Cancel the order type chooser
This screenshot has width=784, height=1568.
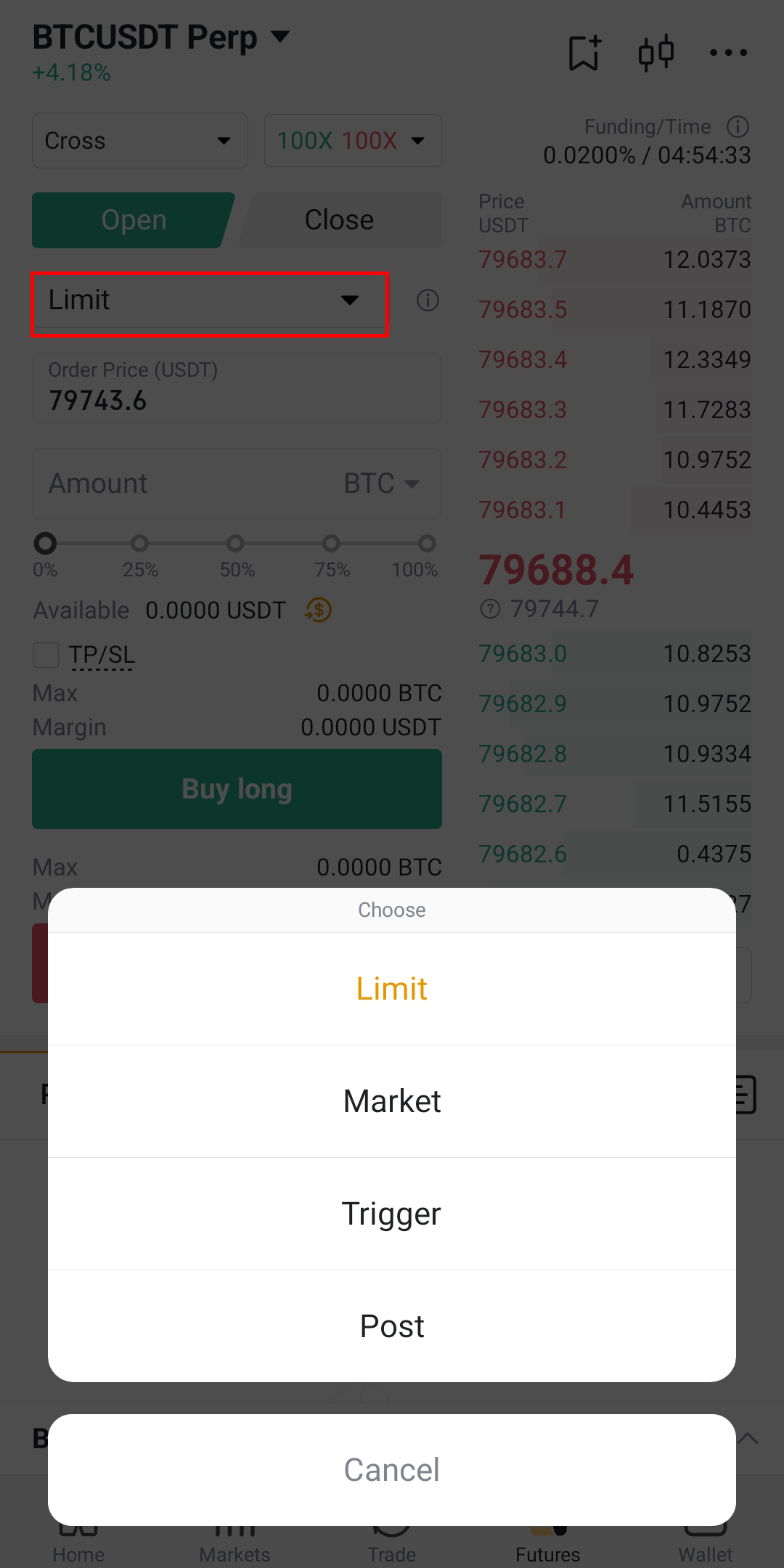click(x=392, y=1470)
